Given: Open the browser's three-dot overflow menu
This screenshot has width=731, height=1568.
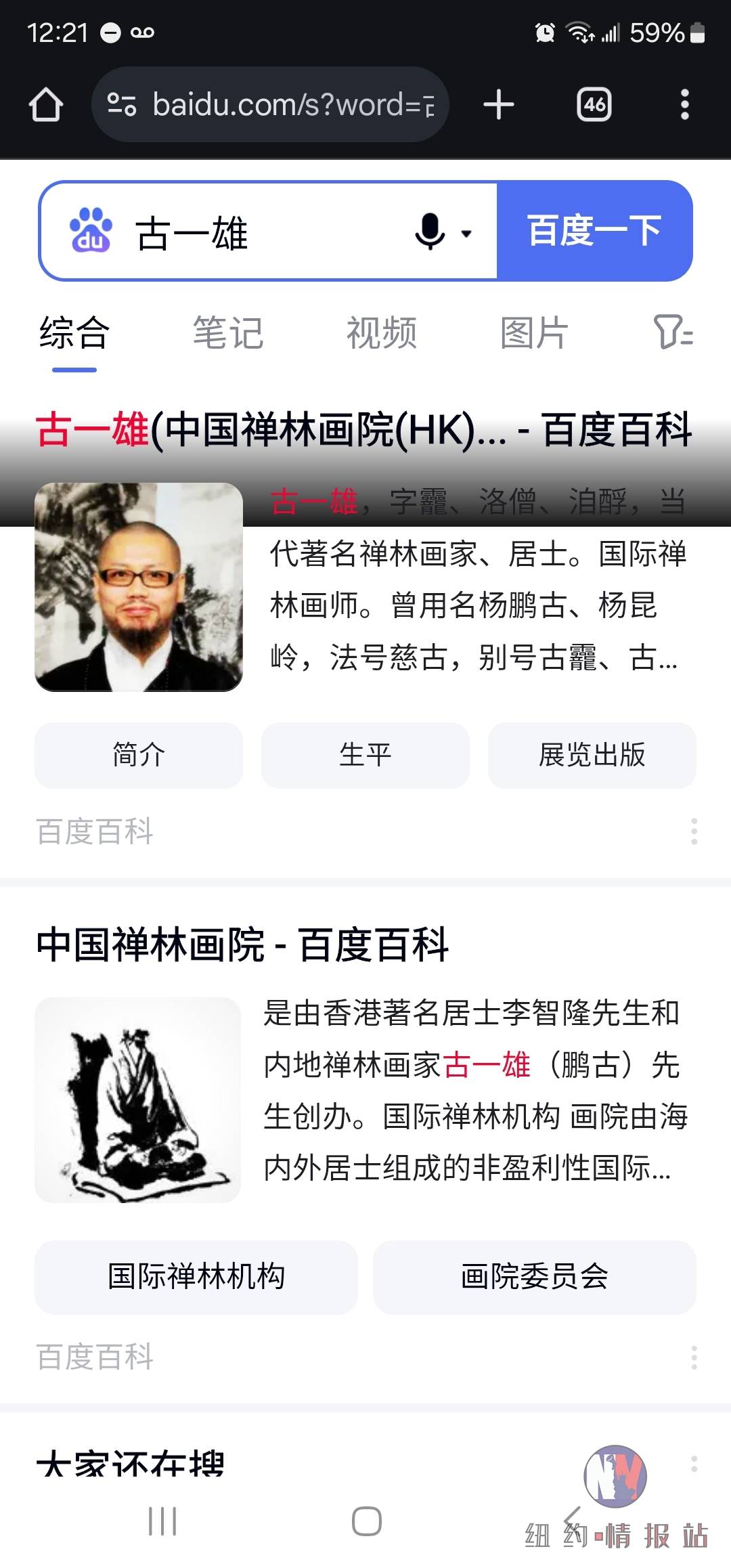Looking at the screenshot, I should [684, 105].
